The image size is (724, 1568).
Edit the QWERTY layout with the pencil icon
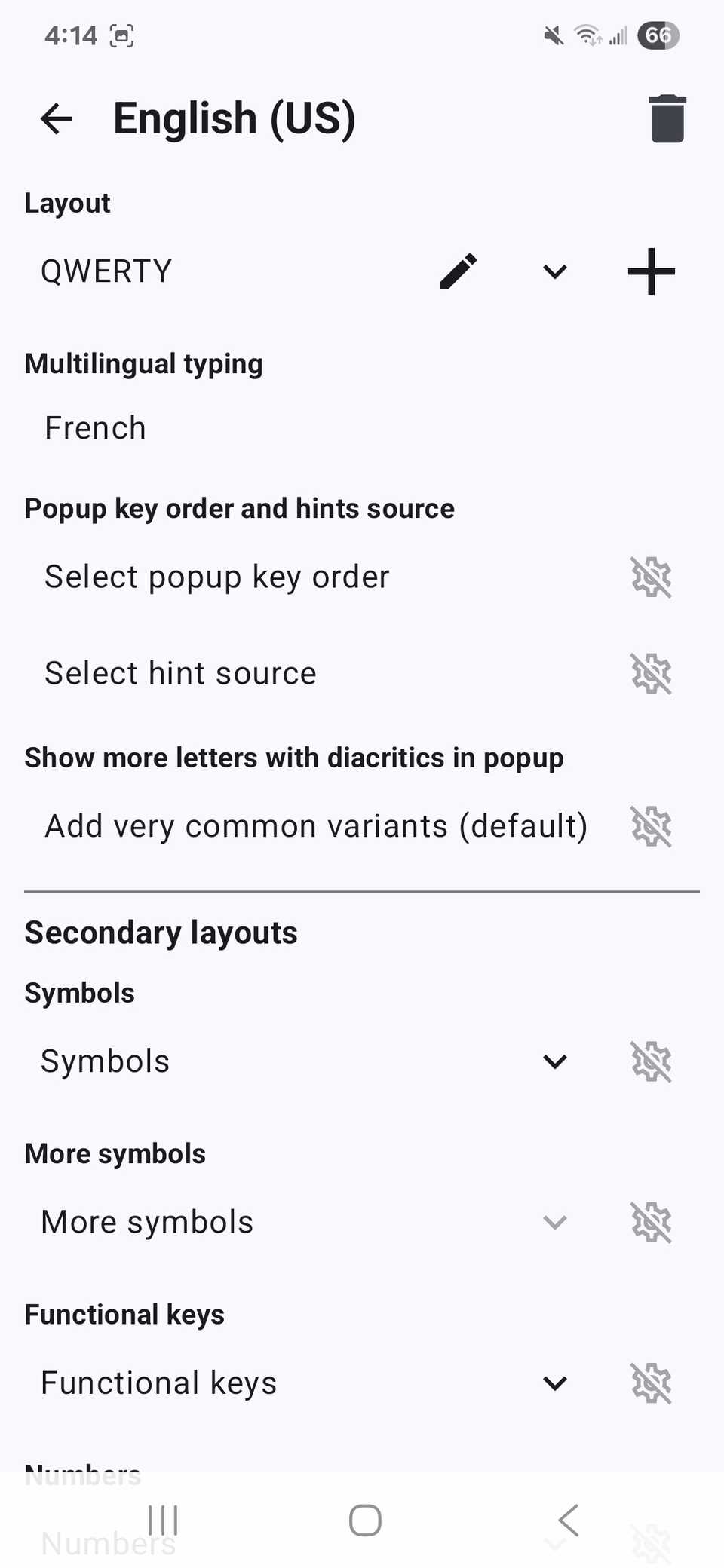coord(458,272)
